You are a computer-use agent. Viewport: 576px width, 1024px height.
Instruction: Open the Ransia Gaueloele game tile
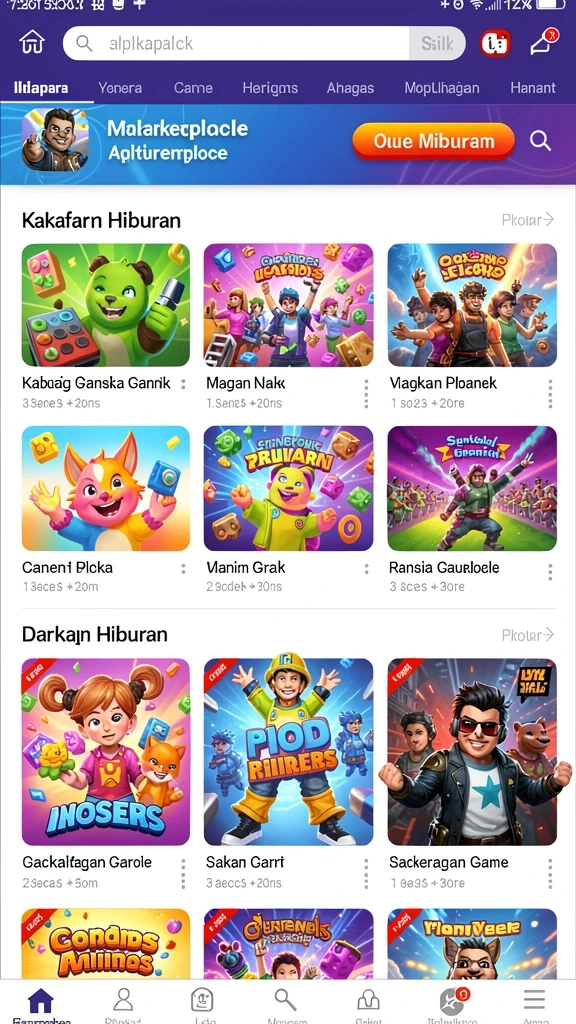[472, 488]
